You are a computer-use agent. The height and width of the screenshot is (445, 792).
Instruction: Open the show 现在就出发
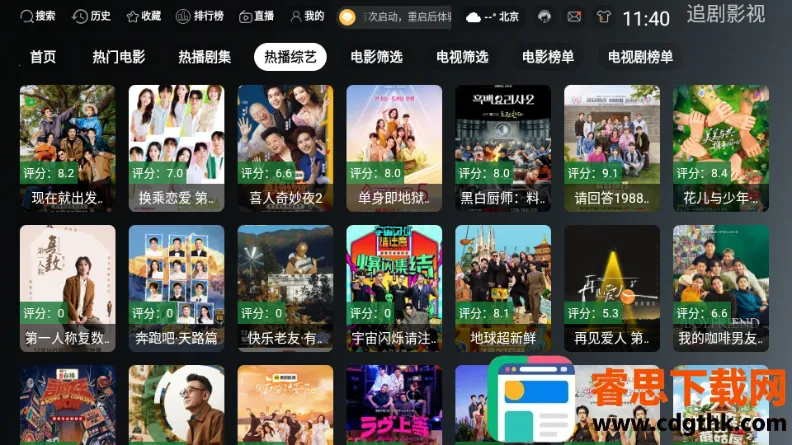[x=68, y=148]
